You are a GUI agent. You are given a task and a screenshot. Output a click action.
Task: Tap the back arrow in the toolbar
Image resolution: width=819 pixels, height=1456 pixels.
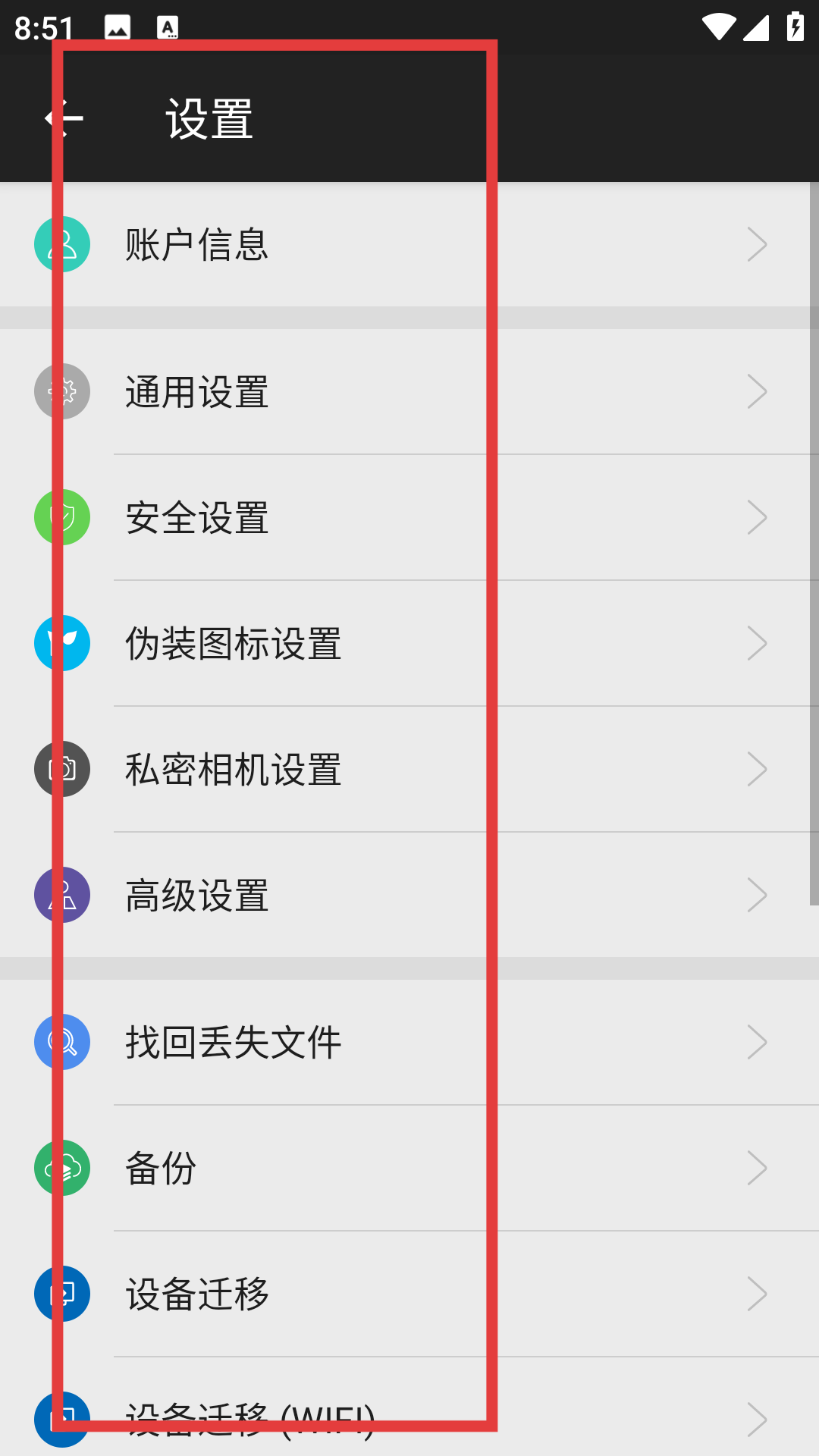click(x=64, y=118)
